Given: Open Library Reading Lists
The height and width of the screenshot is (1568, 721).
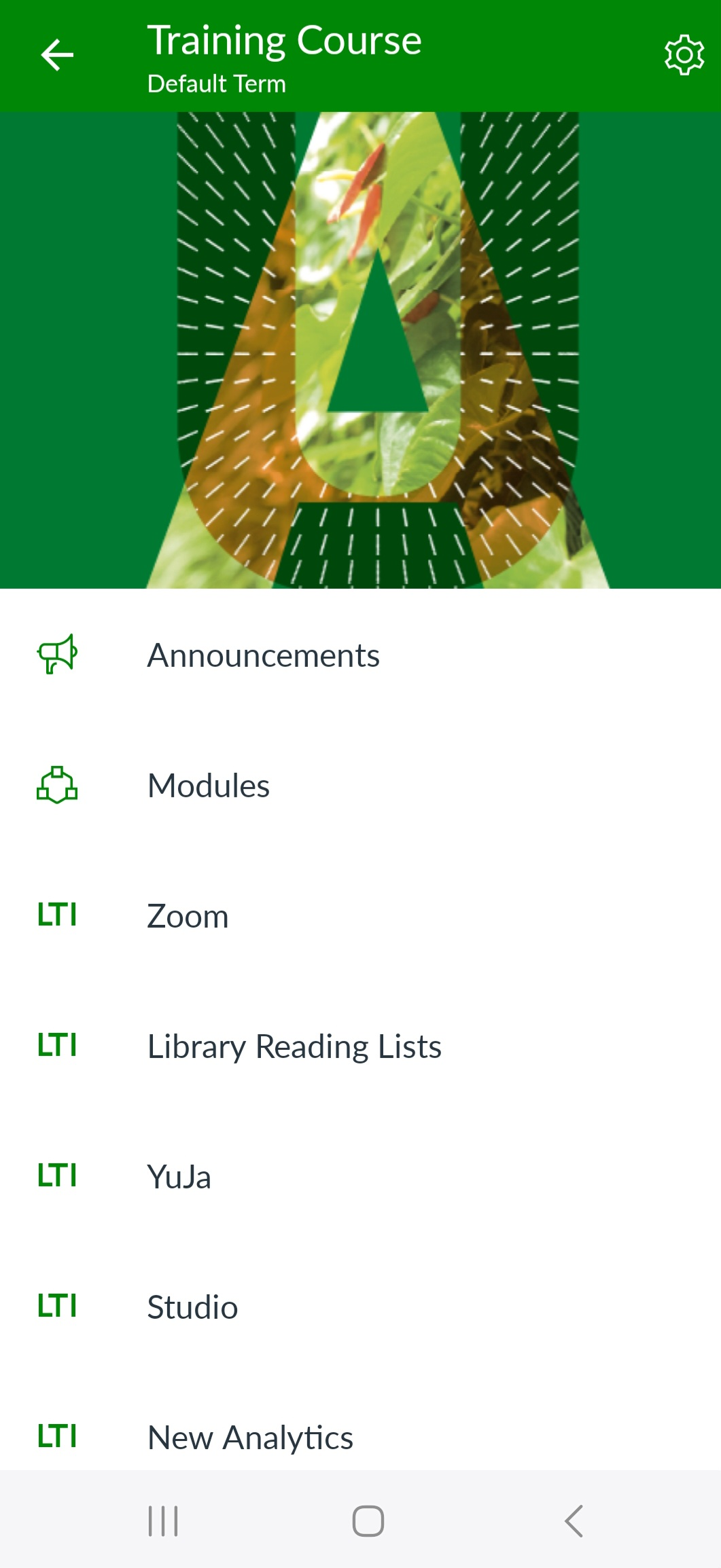Looking at the screenshot, I should click(294, 1046).
